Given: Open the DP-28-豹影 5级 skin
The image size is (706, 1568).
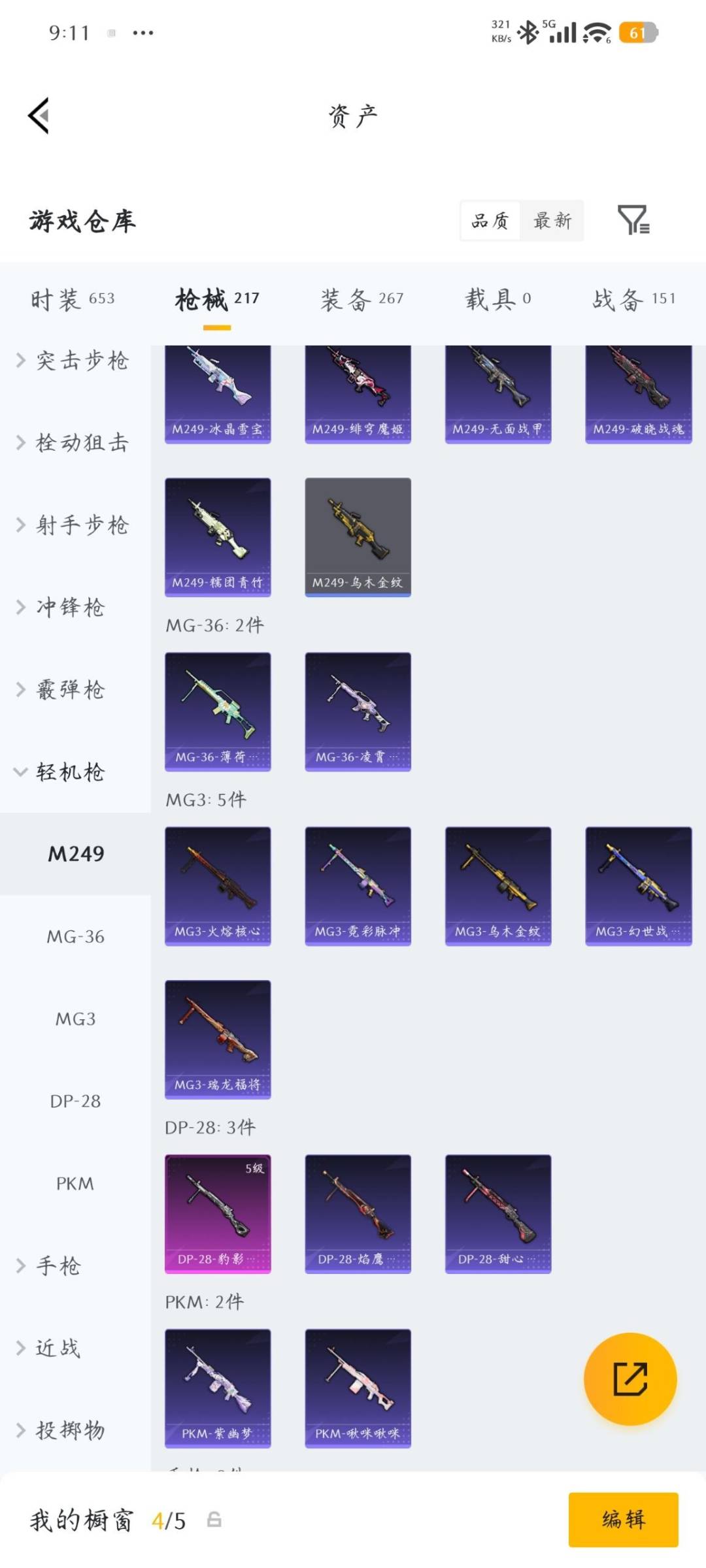Looking at the screenshot, I should (218, 1214).
